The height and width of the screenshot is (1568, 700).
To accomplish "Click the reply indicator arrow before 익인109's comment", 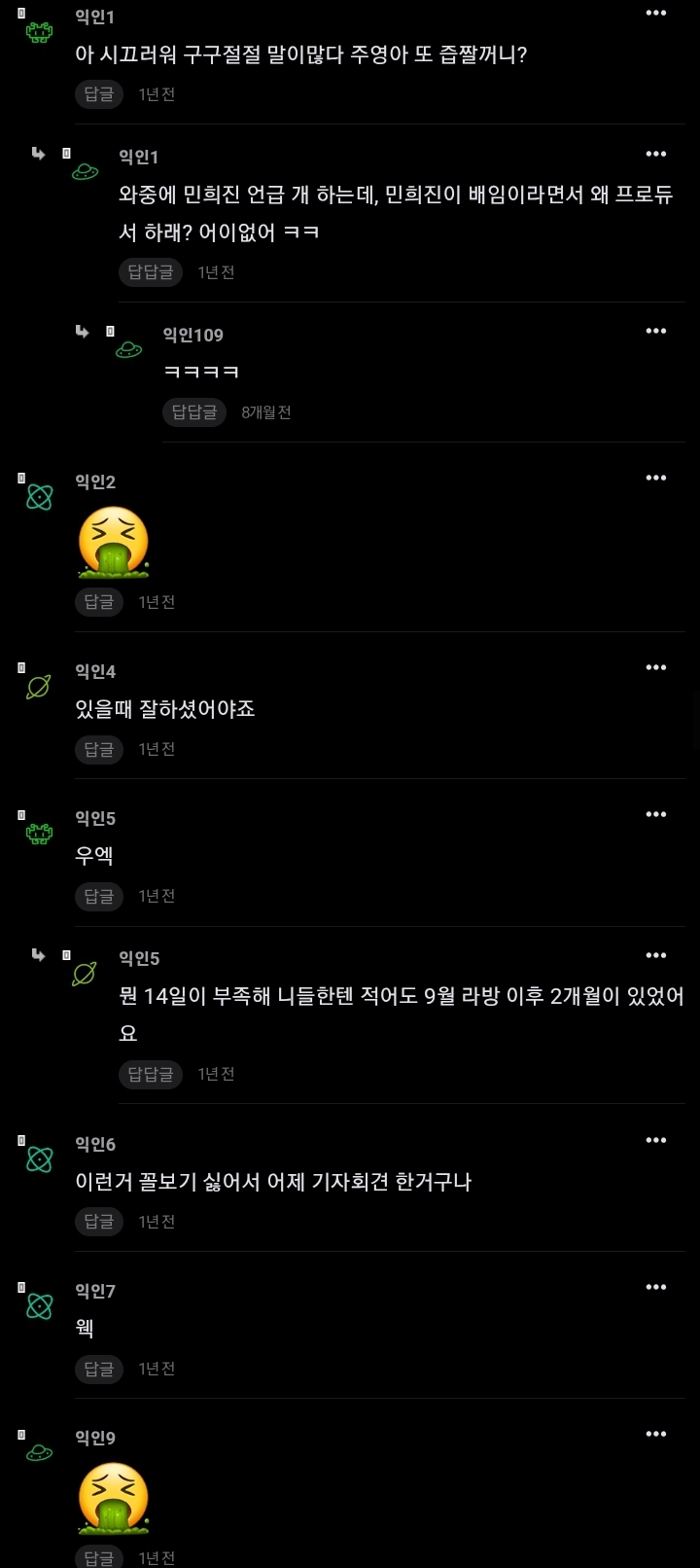I will 83,332.
